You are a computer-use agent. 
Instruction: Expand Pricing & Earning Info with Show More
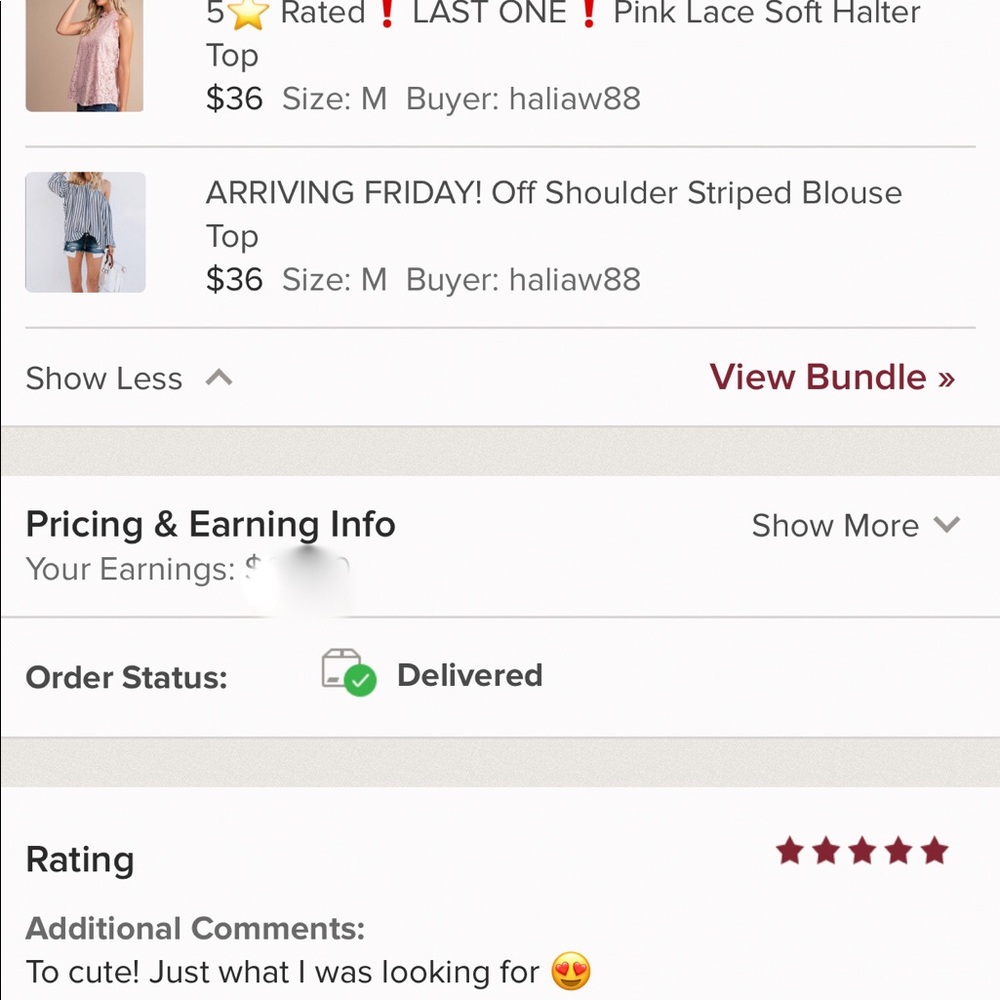(x=855, y=525)
